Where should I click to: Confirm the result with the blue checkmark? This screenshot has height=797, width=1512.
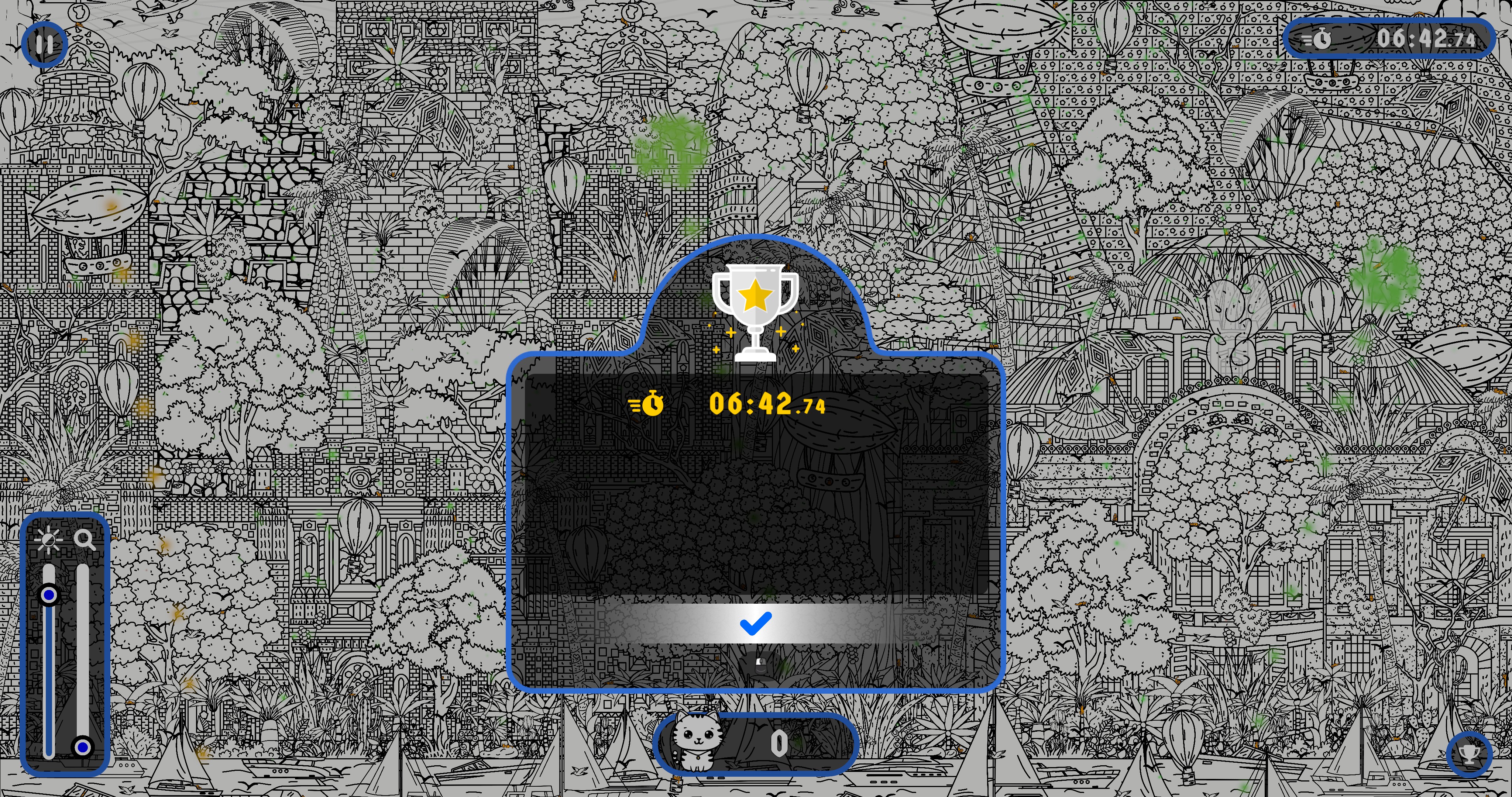(755, 623)
